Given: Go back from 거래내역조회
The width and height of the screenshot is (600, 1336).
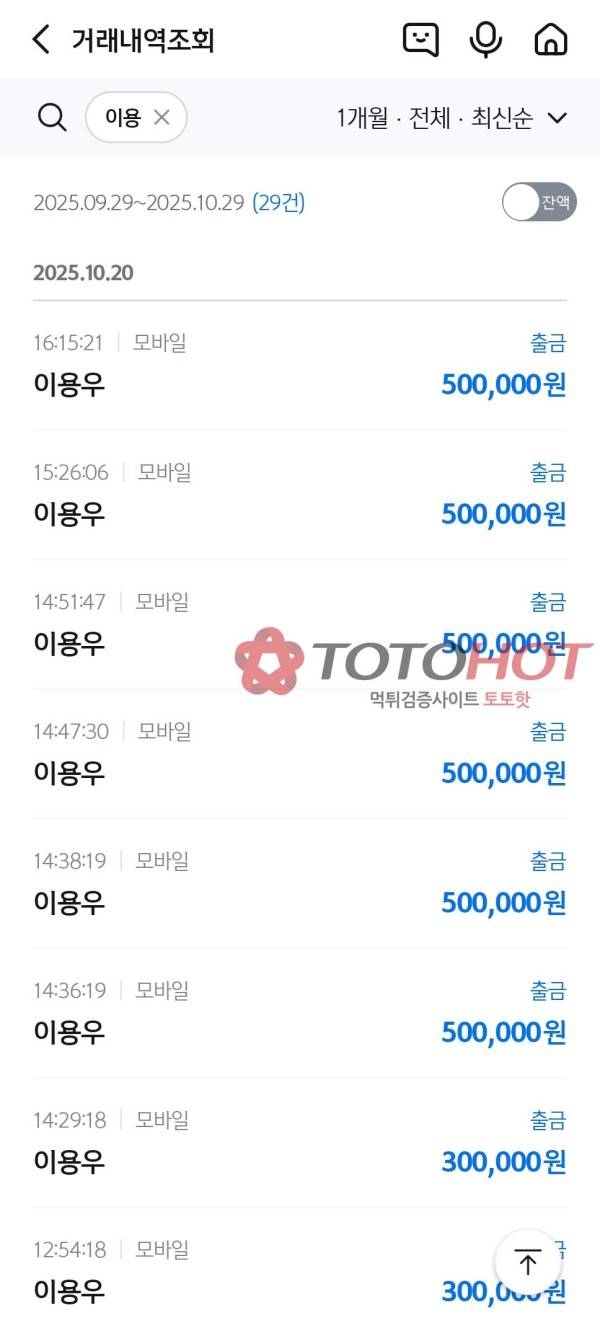Looking at the screenshot, I should (x=41, y=40).
